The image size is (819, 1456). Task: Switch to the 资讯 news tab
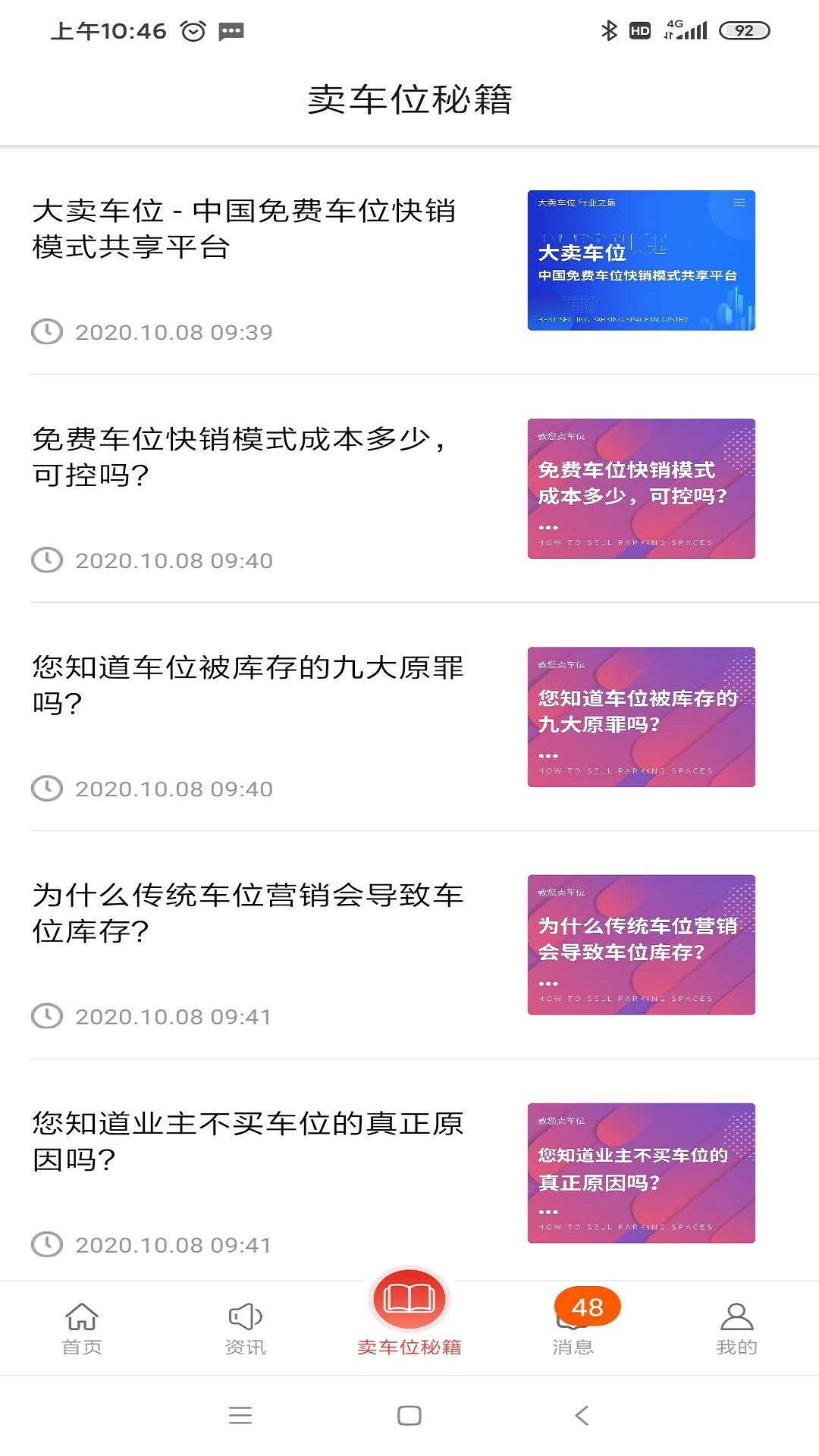[246, 1328]
